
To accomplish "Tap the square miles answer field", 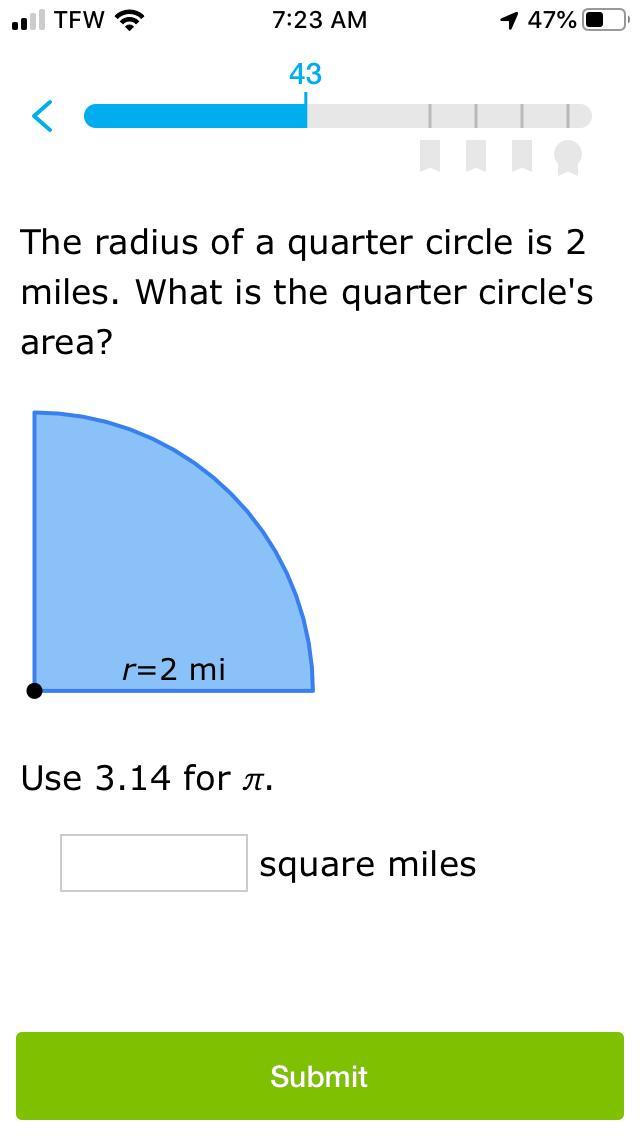I will click(x=154, y=863).
